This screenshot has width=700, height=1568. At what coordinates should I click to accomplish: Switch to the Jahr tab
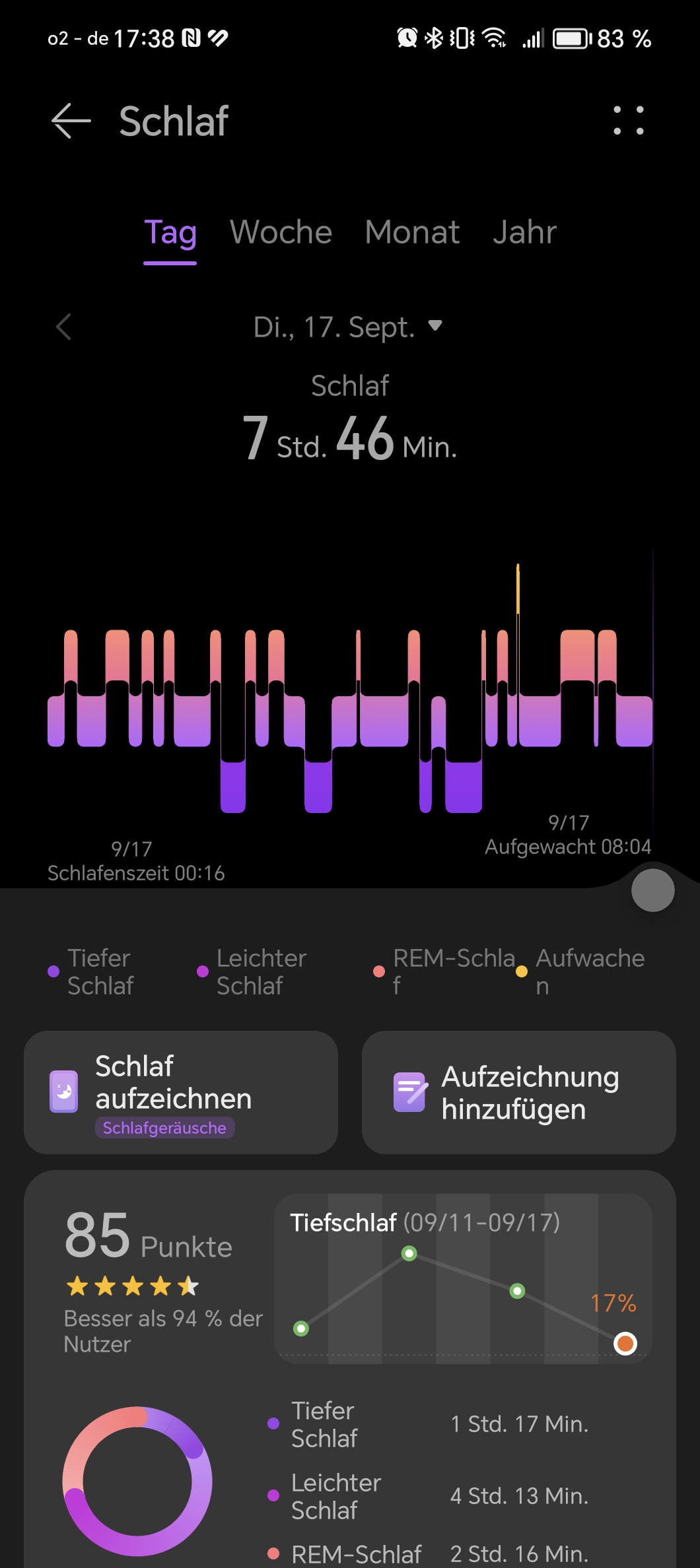point(524,232)
